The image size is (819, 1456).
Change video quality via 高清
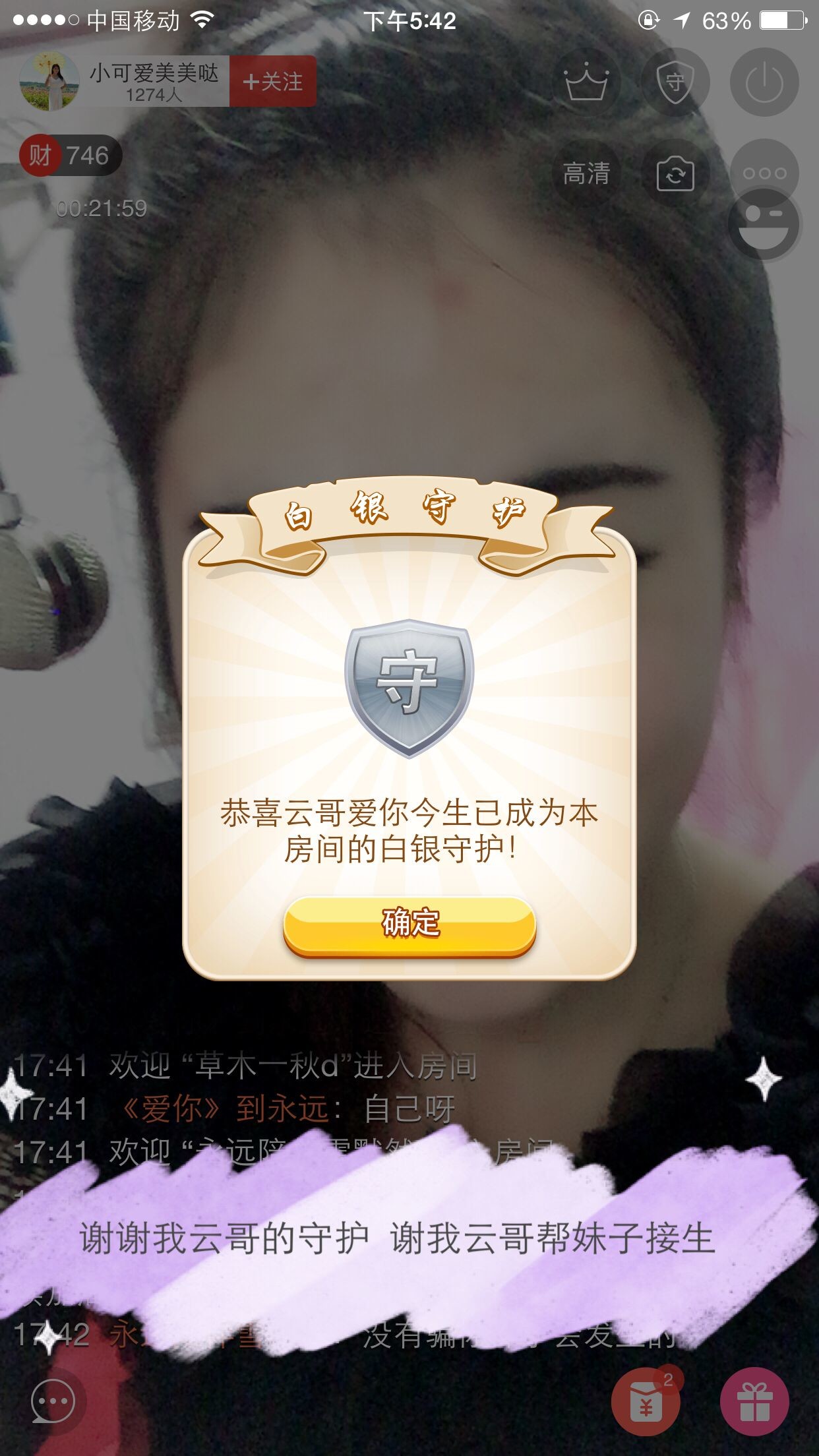point(586,174)
